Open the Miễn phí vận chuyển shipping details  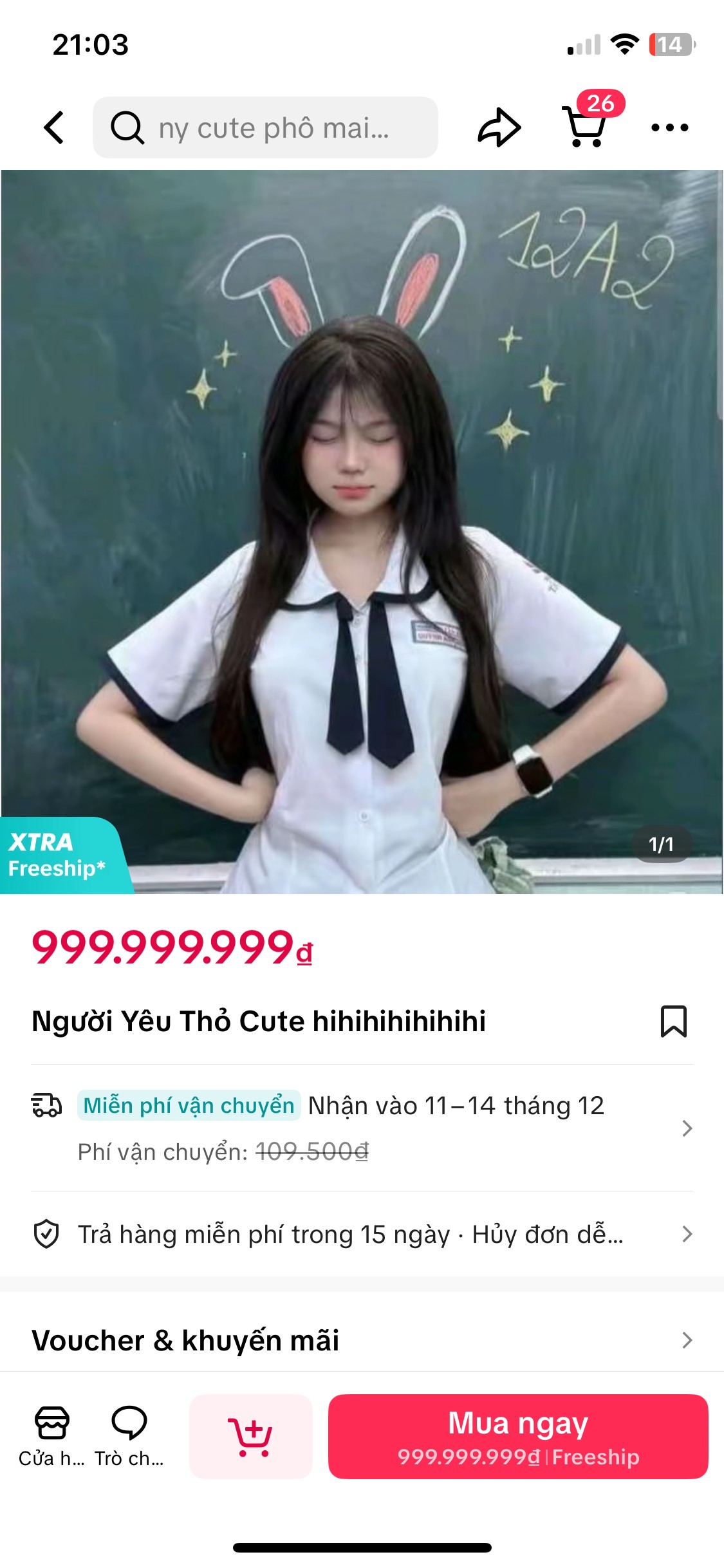tap(362, 1128)
